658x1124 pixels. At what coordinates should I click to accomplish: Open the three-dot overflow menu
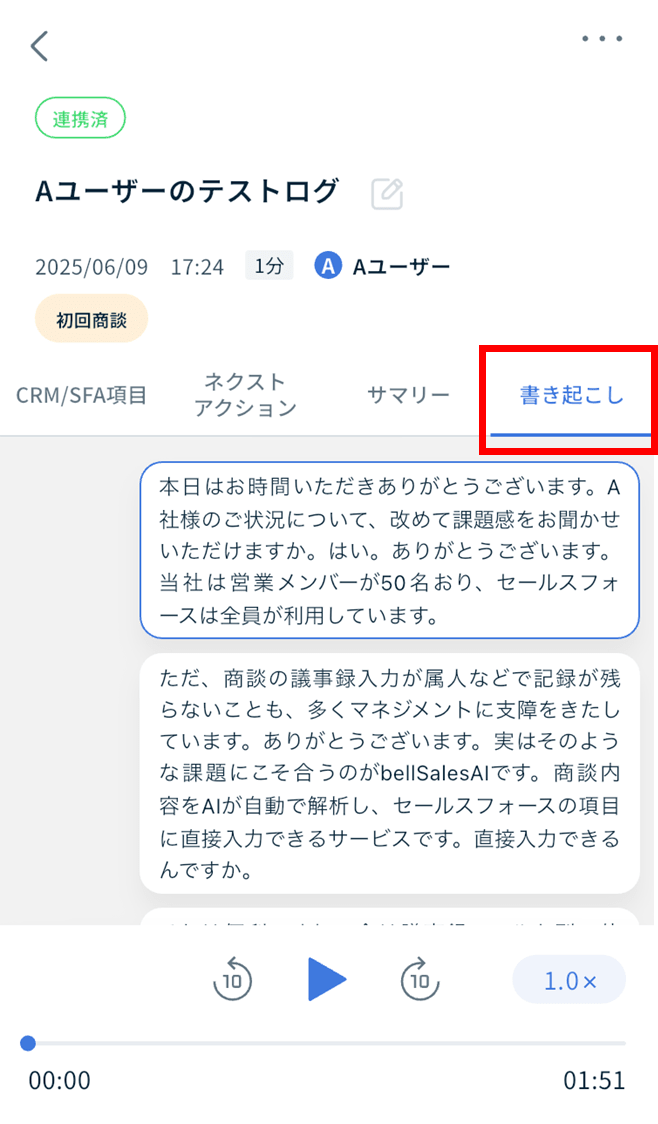(x=602, y=39)
